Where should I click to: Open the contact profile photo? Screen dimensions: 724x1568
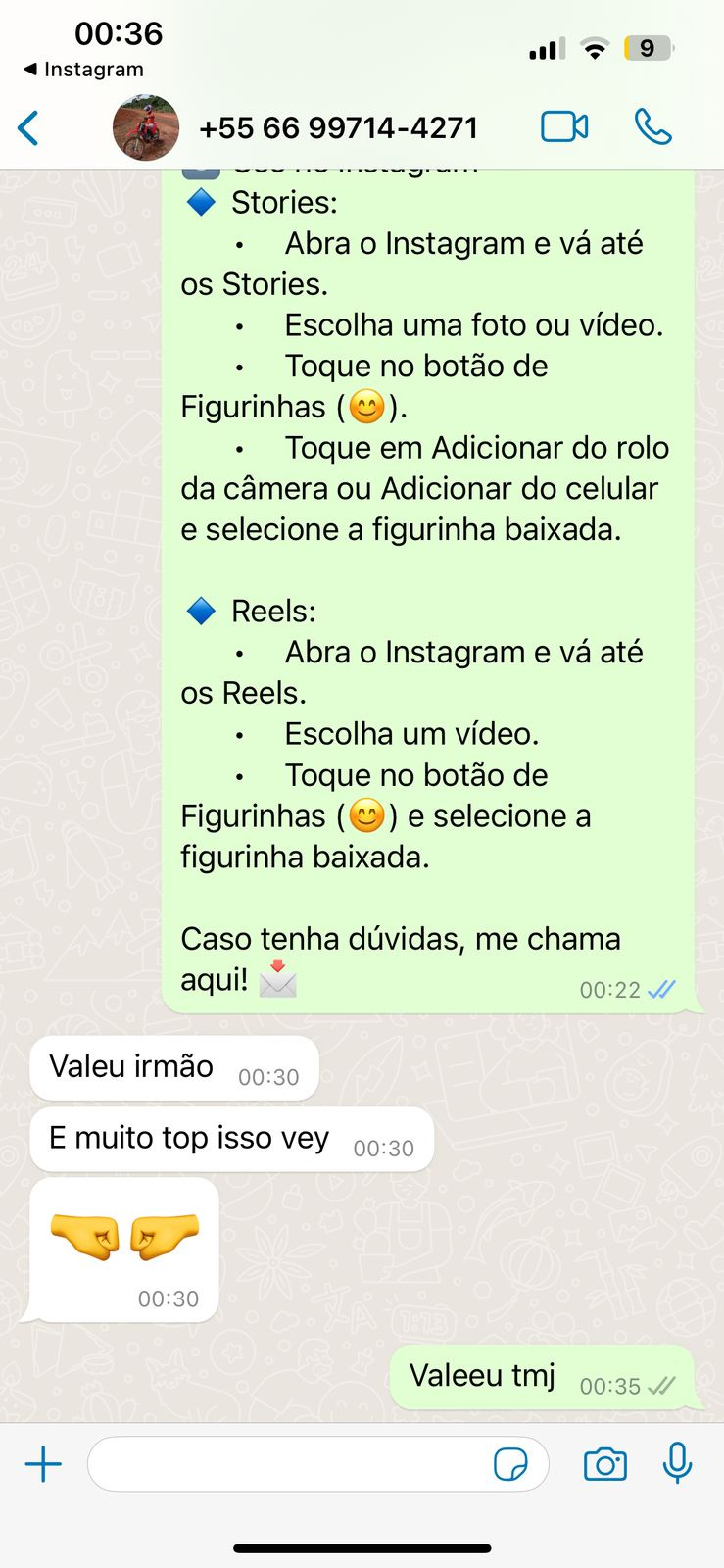[x=143, y=126]
